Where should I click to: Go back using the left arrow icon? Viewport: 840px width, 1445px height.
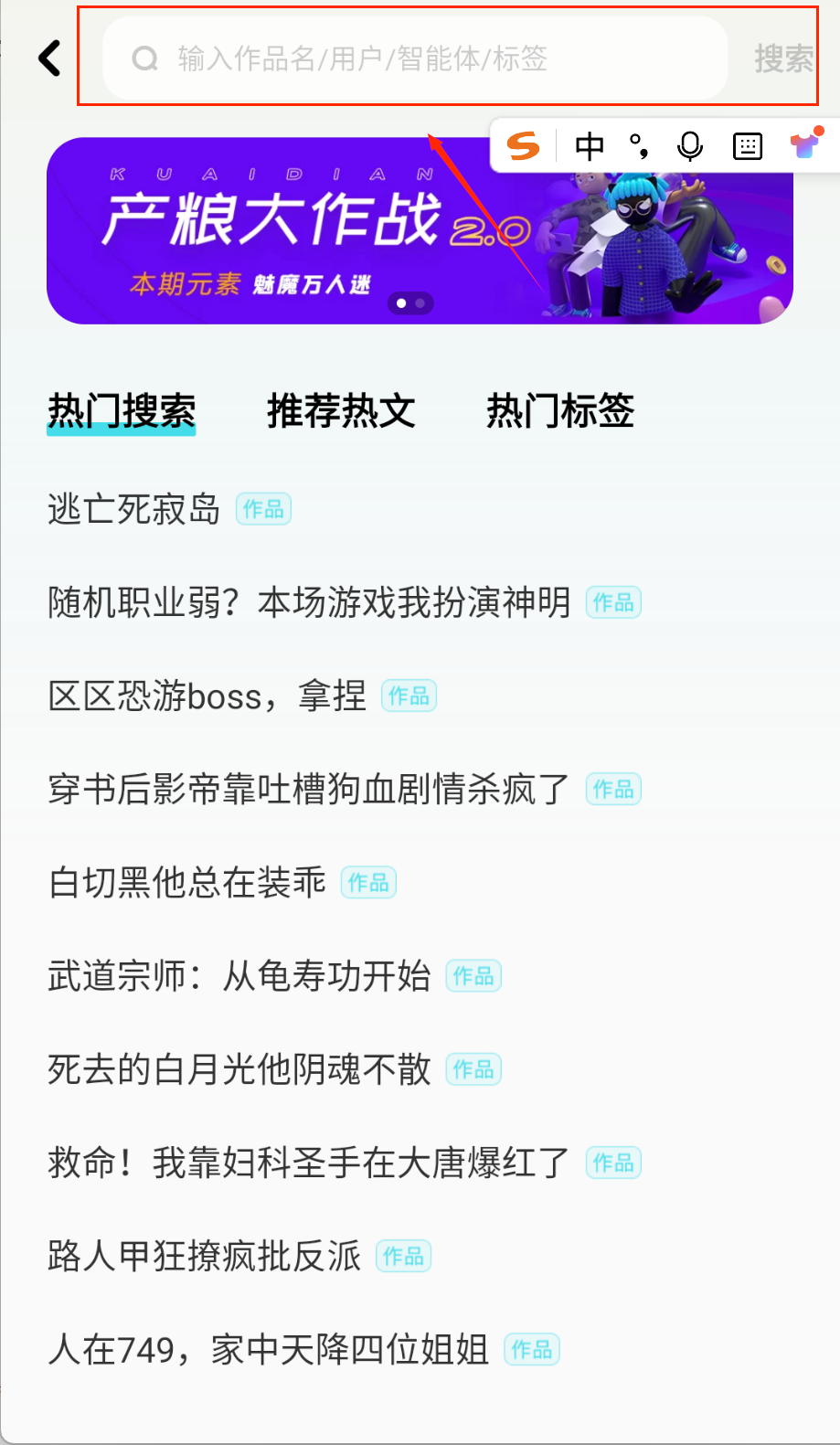(48, 58)
